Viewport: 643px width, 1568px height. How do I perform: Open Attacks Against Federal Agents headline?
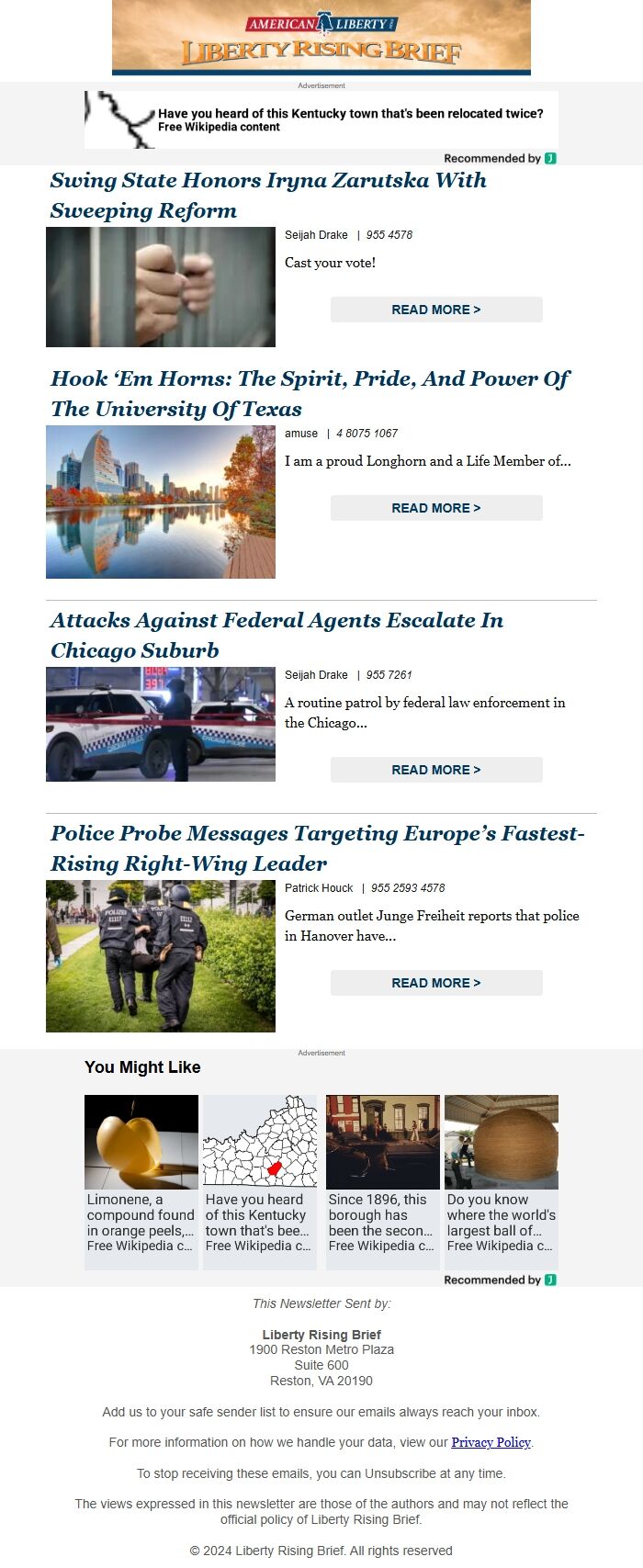coord(276,635)
